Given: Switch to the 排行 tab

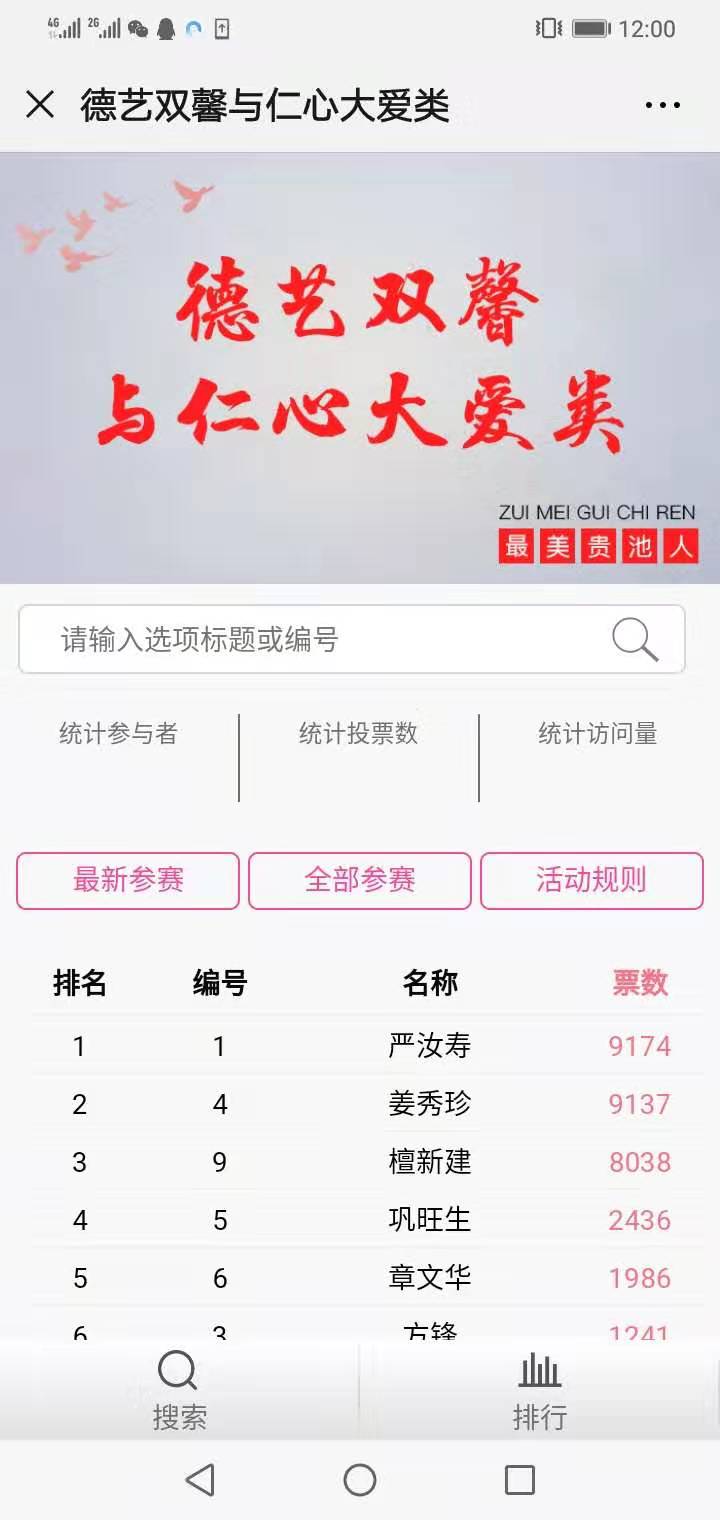Looking at the screenshot, I should (539, 1390).
